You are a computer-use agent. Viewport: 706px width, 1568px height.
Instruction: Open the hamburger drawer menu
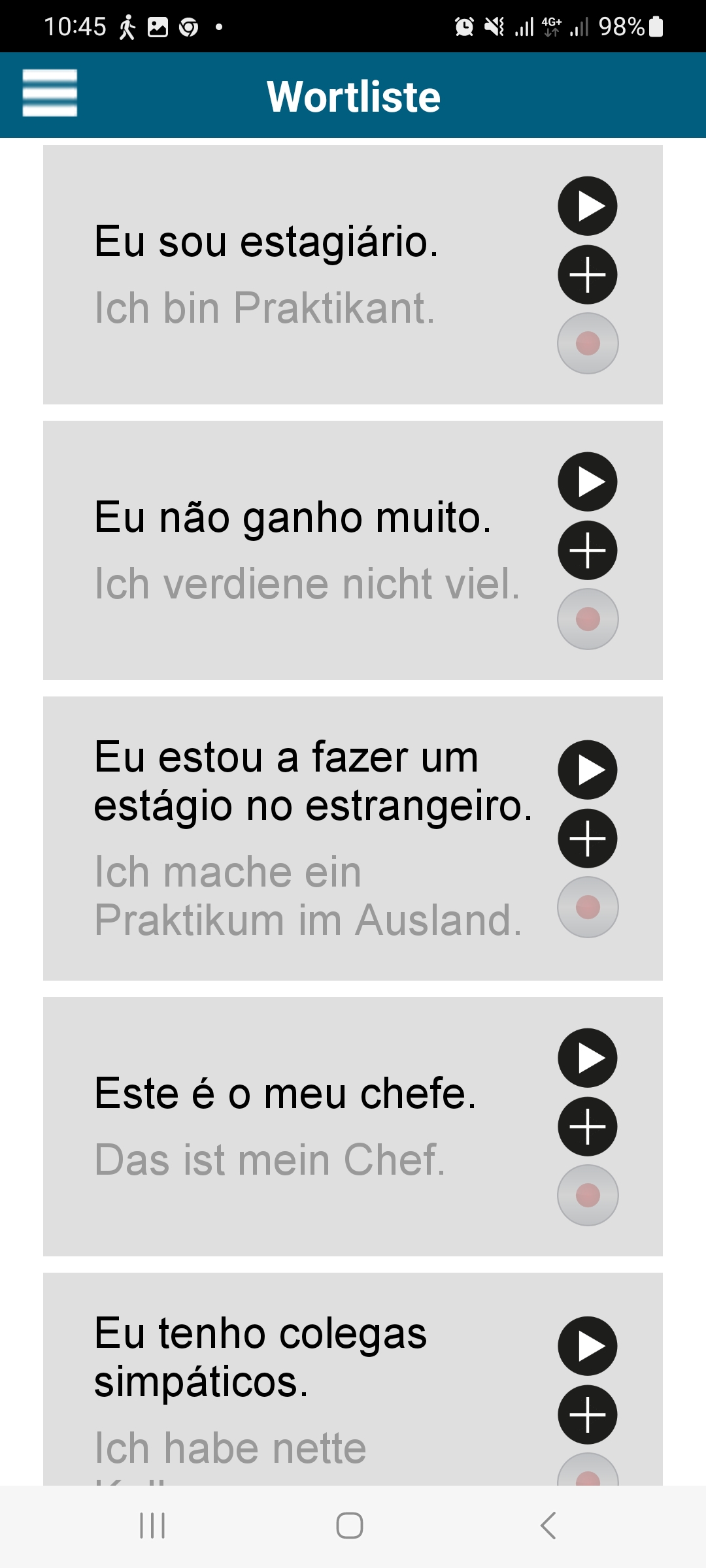pos(50,93)
